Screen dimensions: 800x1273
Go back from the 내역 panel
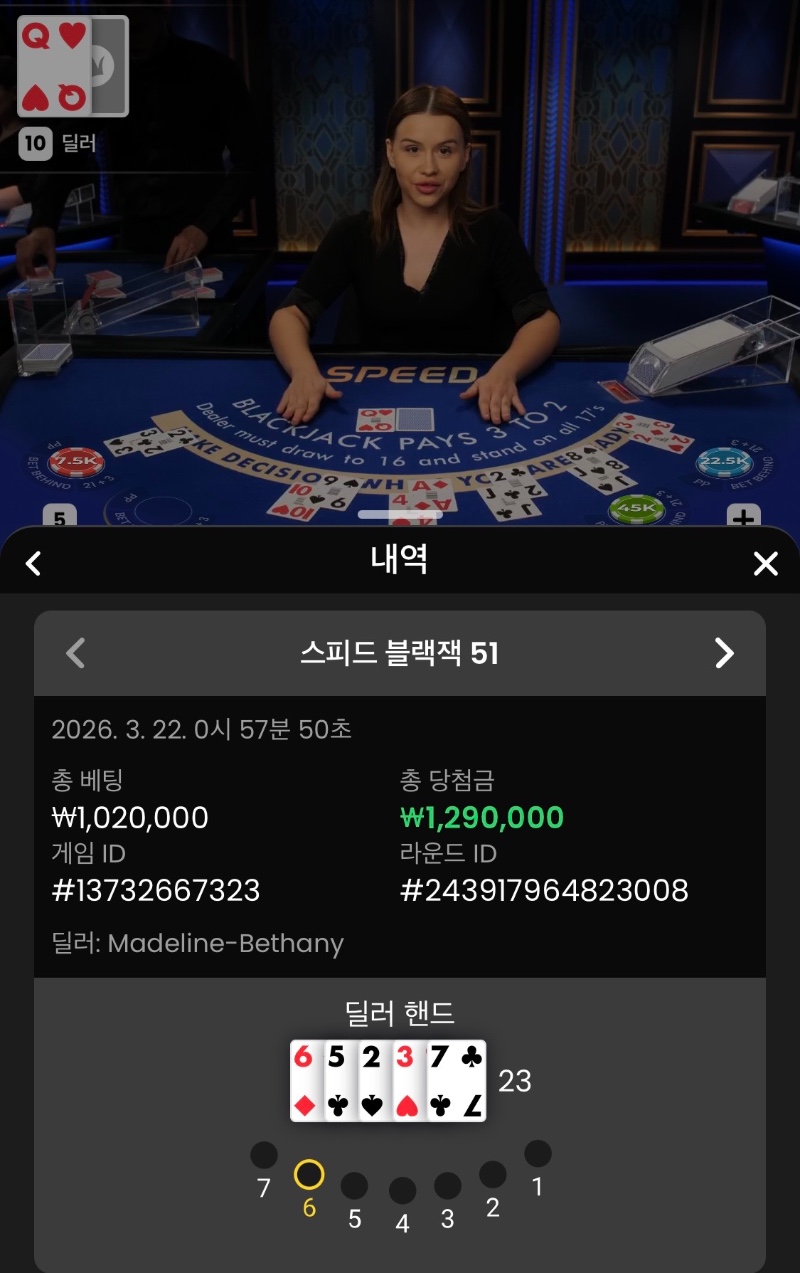34,563
